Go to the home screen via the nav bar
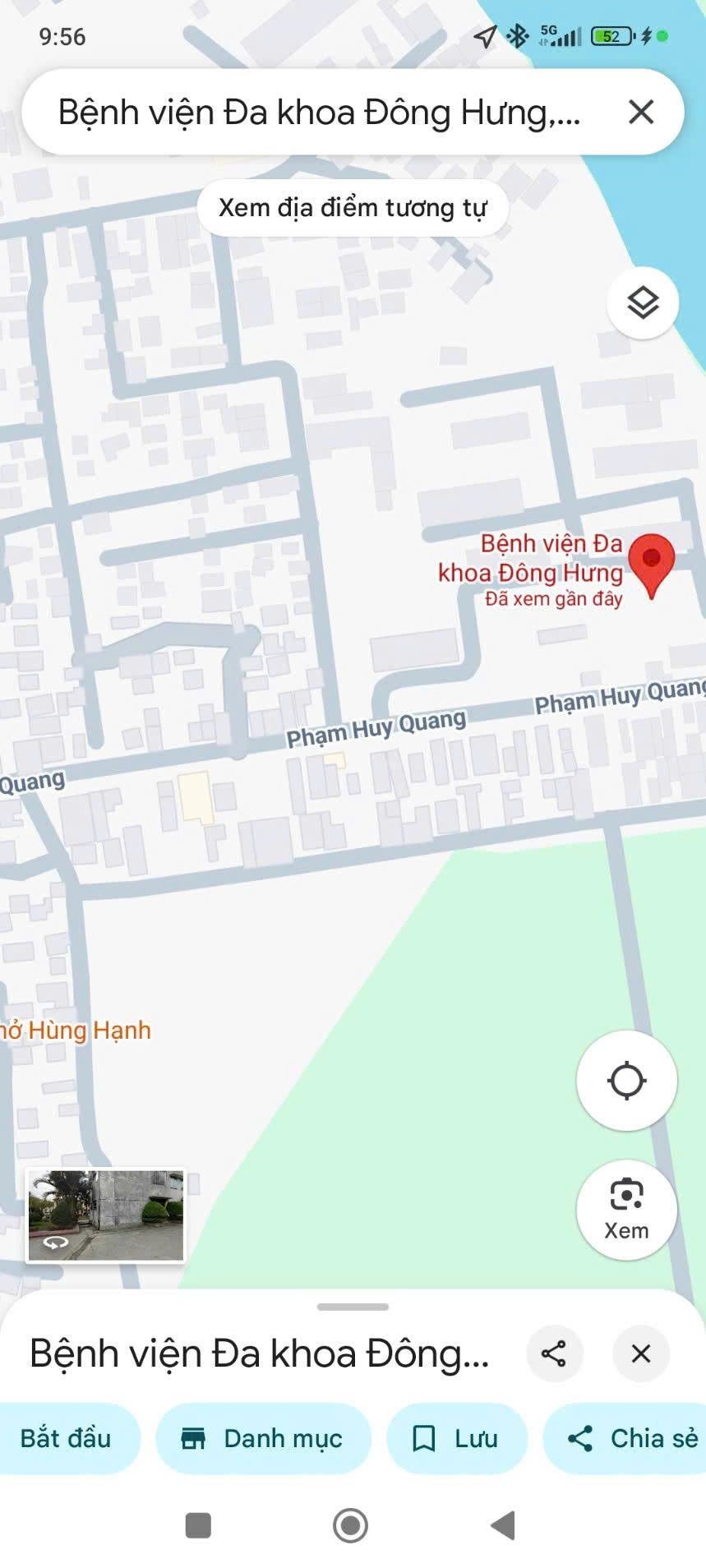The width and height of the screenshot is (706, 1568). click(x=351, y=1525)
